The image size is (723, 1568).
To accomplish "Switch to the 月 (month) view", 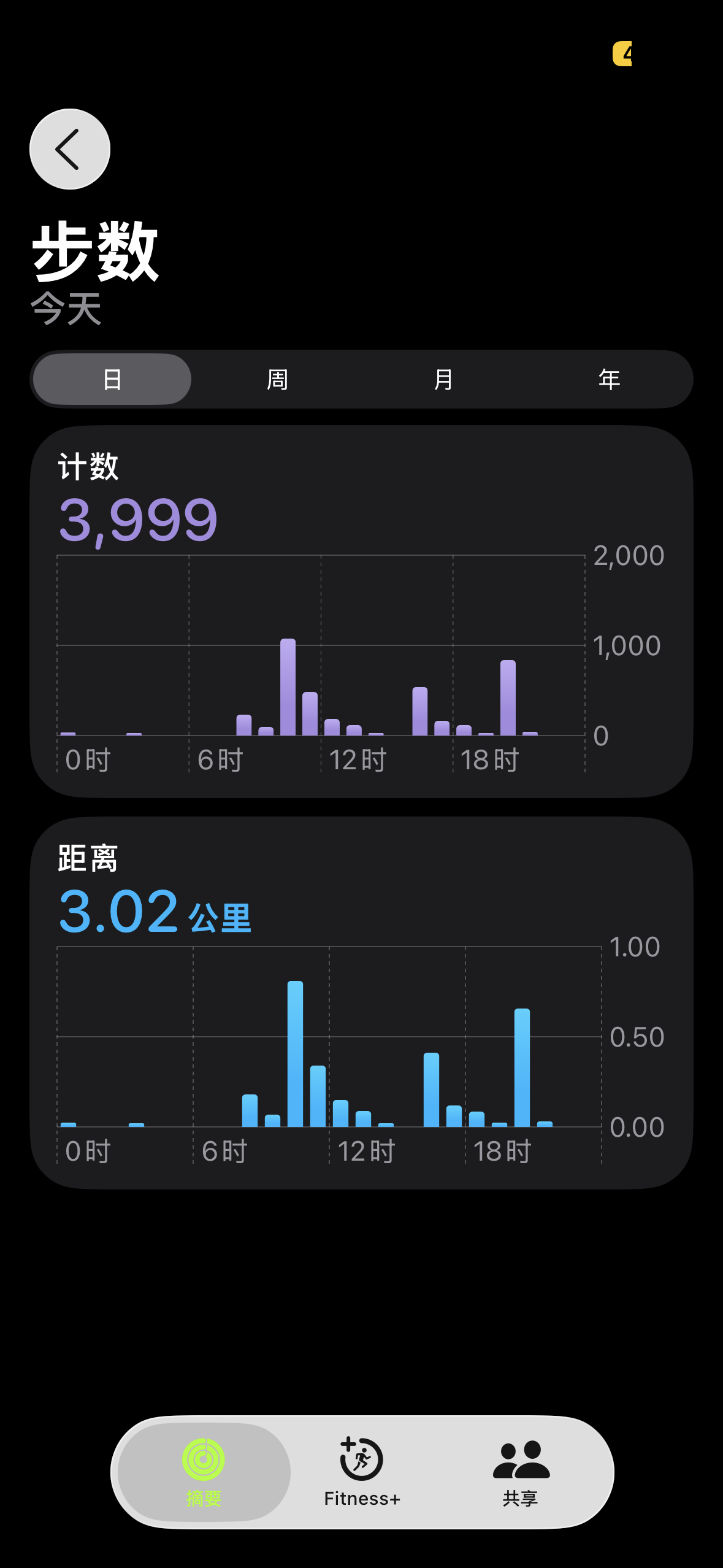I will click(x=443, y=379).
